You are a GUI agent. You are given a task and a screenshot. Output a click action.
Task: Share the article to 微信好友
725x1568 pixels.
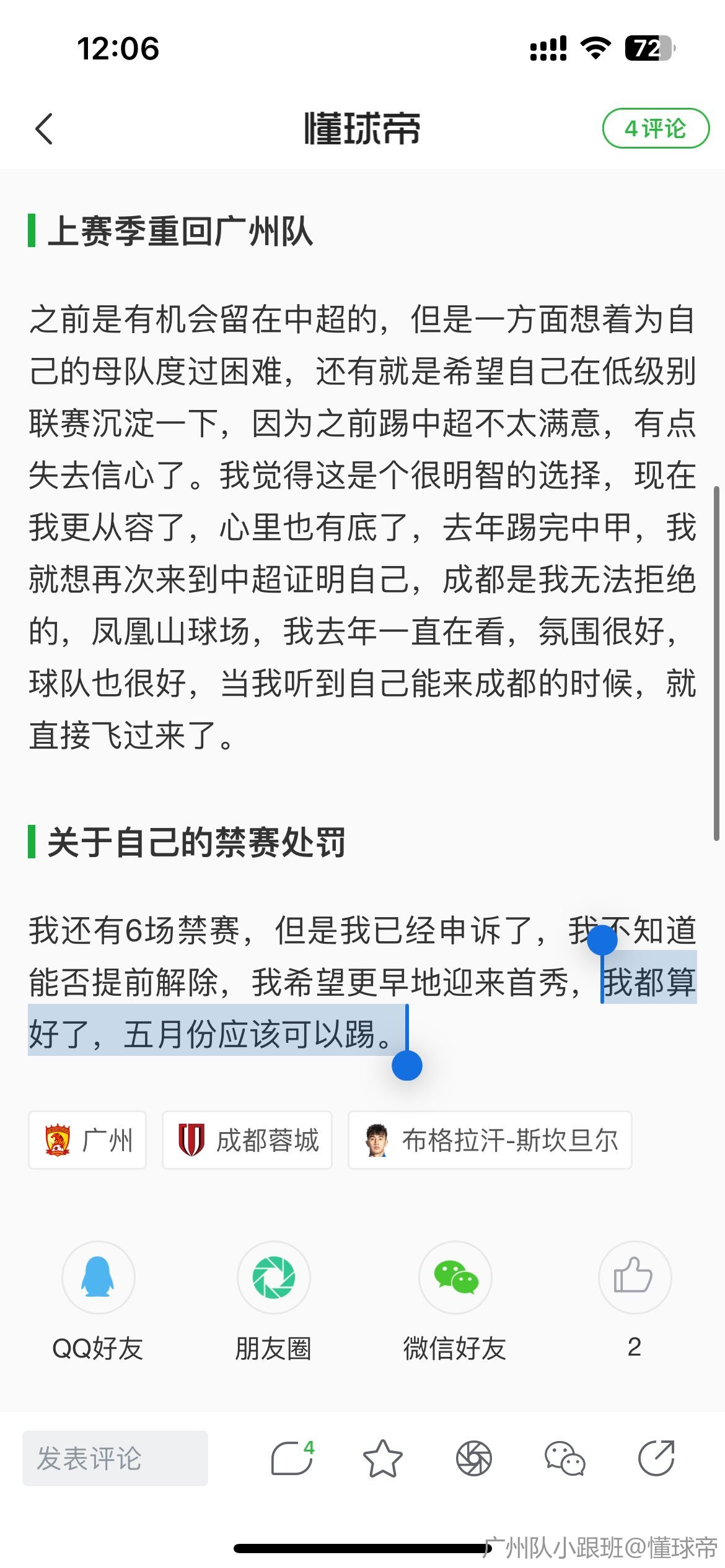455,1278
